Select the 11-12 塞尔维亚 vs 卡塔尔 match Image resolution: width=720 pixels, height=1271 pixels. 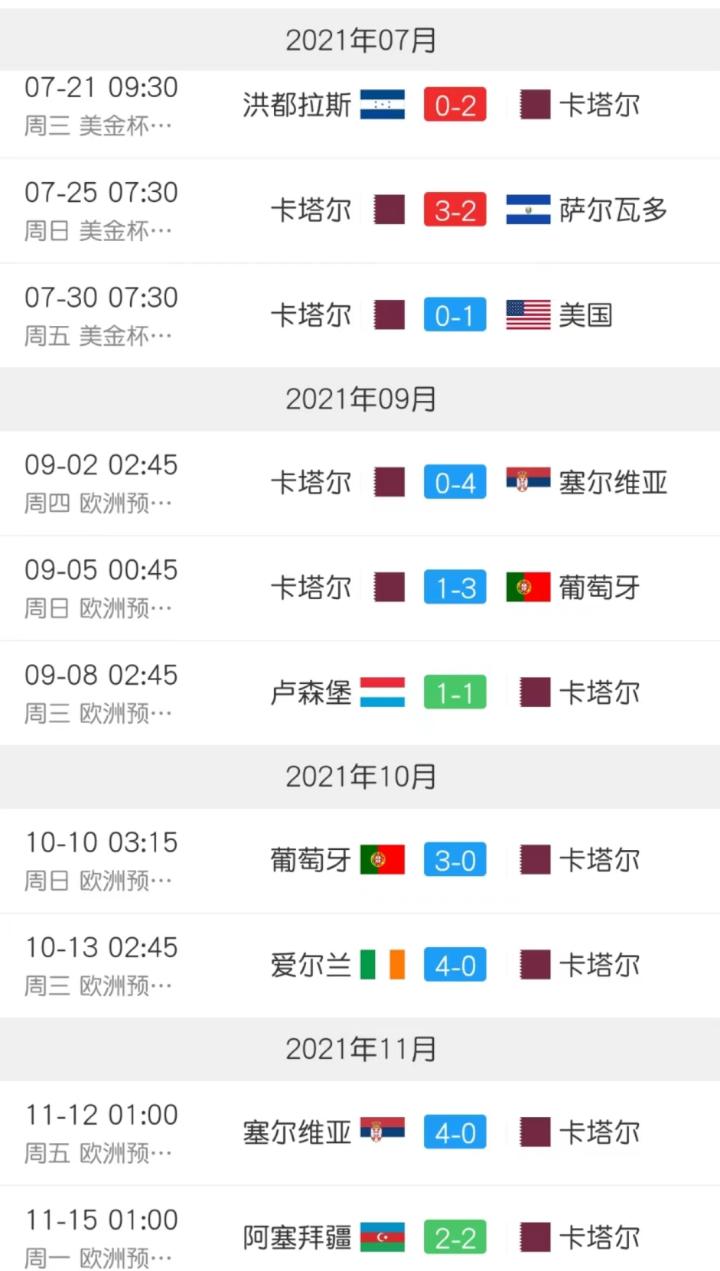(360, 1133)
